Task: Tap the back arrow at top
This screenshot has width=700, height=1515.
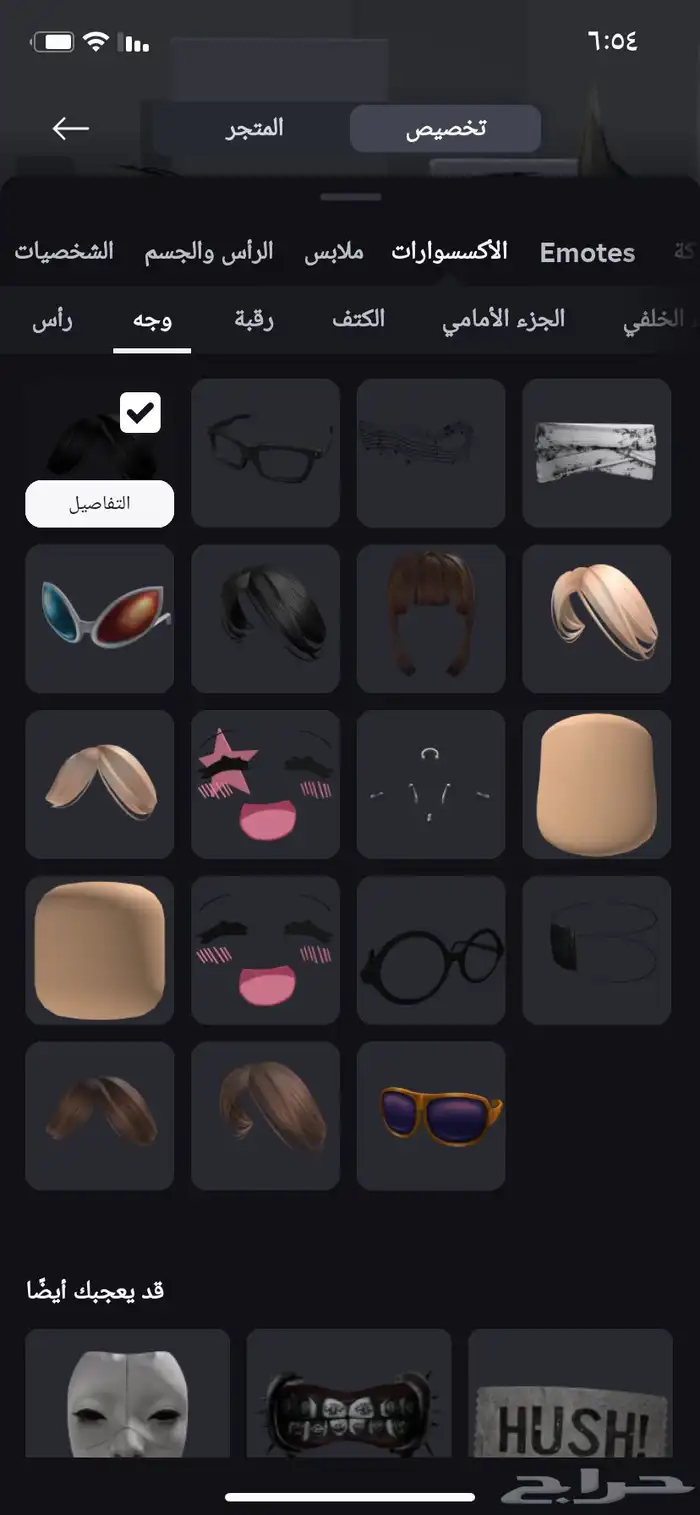Action: click(71, 129)
